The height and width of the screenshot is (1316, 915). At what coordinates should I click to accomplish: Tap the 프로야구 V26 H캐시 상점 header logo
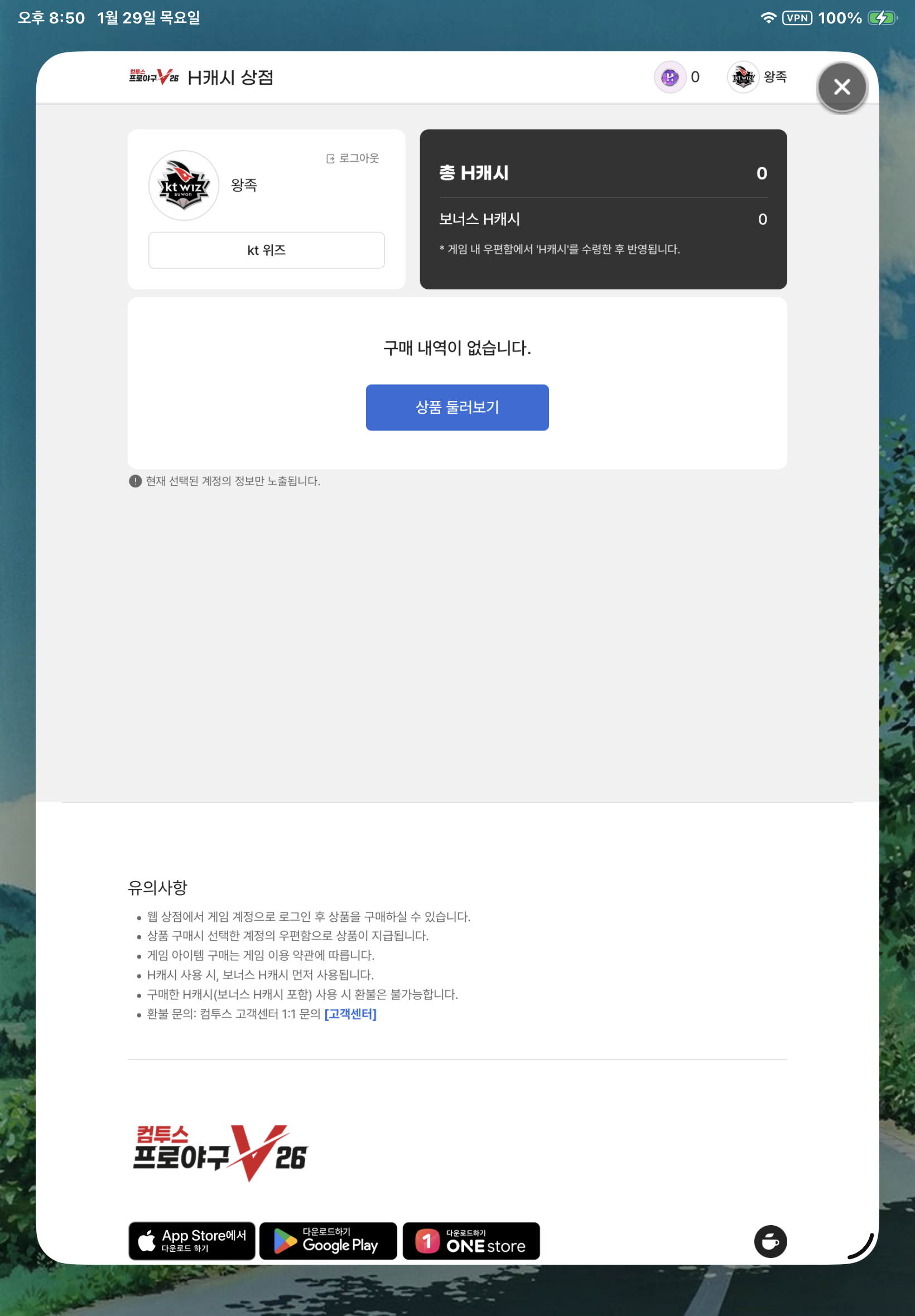pyautogui.click(x=153, y=77)
